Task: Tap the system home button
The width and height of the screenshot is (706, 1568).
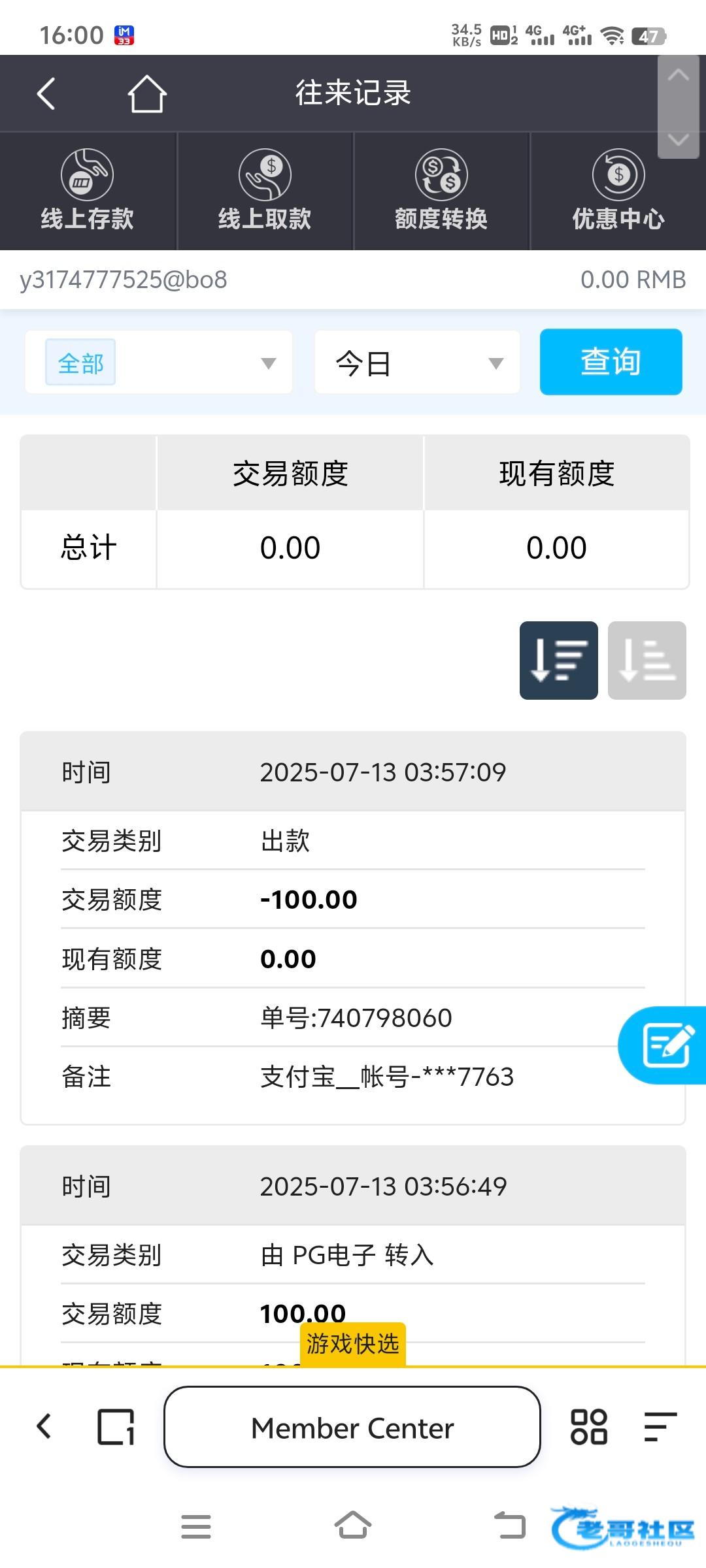Action: click(x=353, y=1526)
